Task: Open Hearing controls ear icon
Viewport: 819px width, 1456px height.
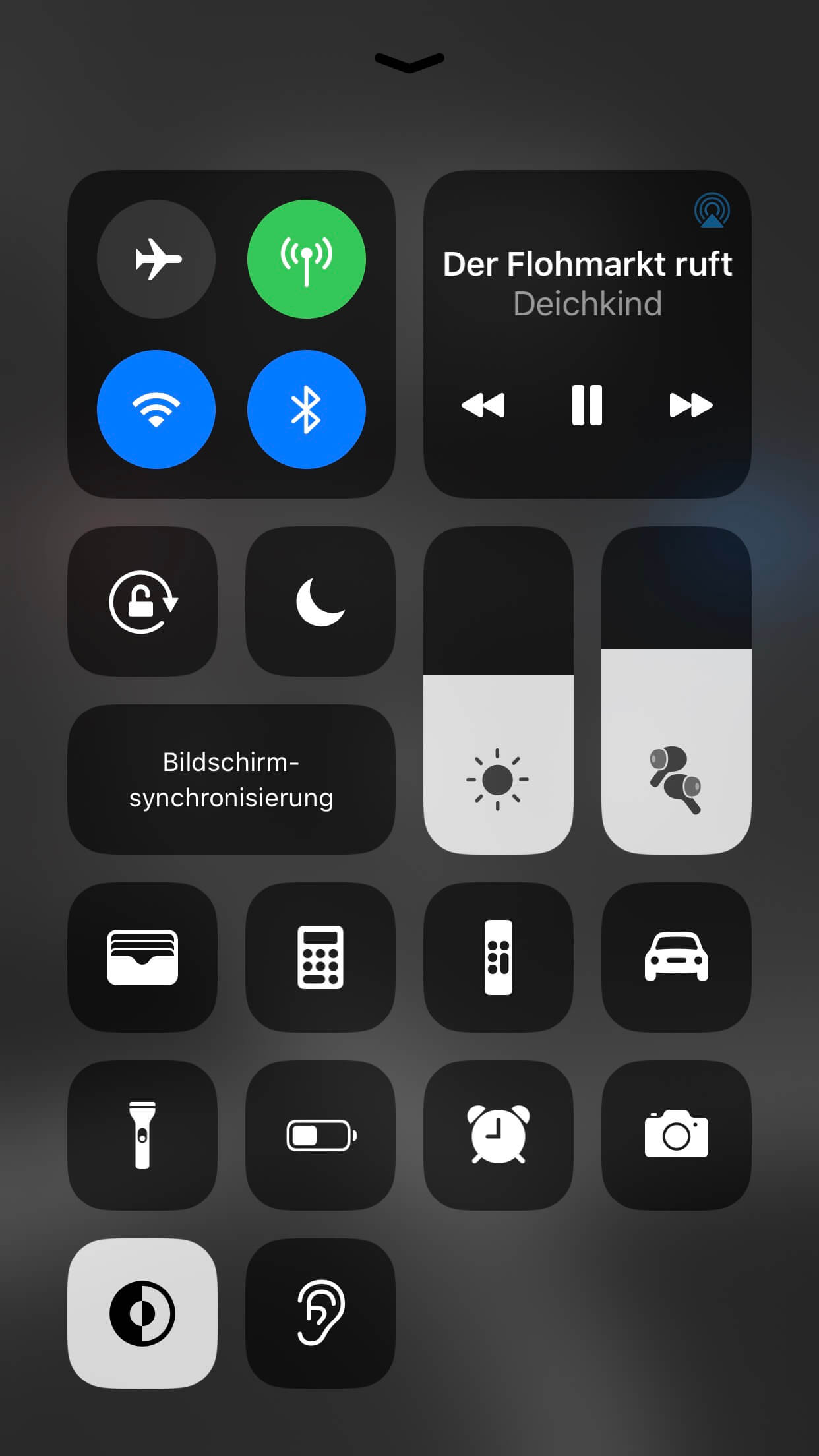Action: [320, 1314]
